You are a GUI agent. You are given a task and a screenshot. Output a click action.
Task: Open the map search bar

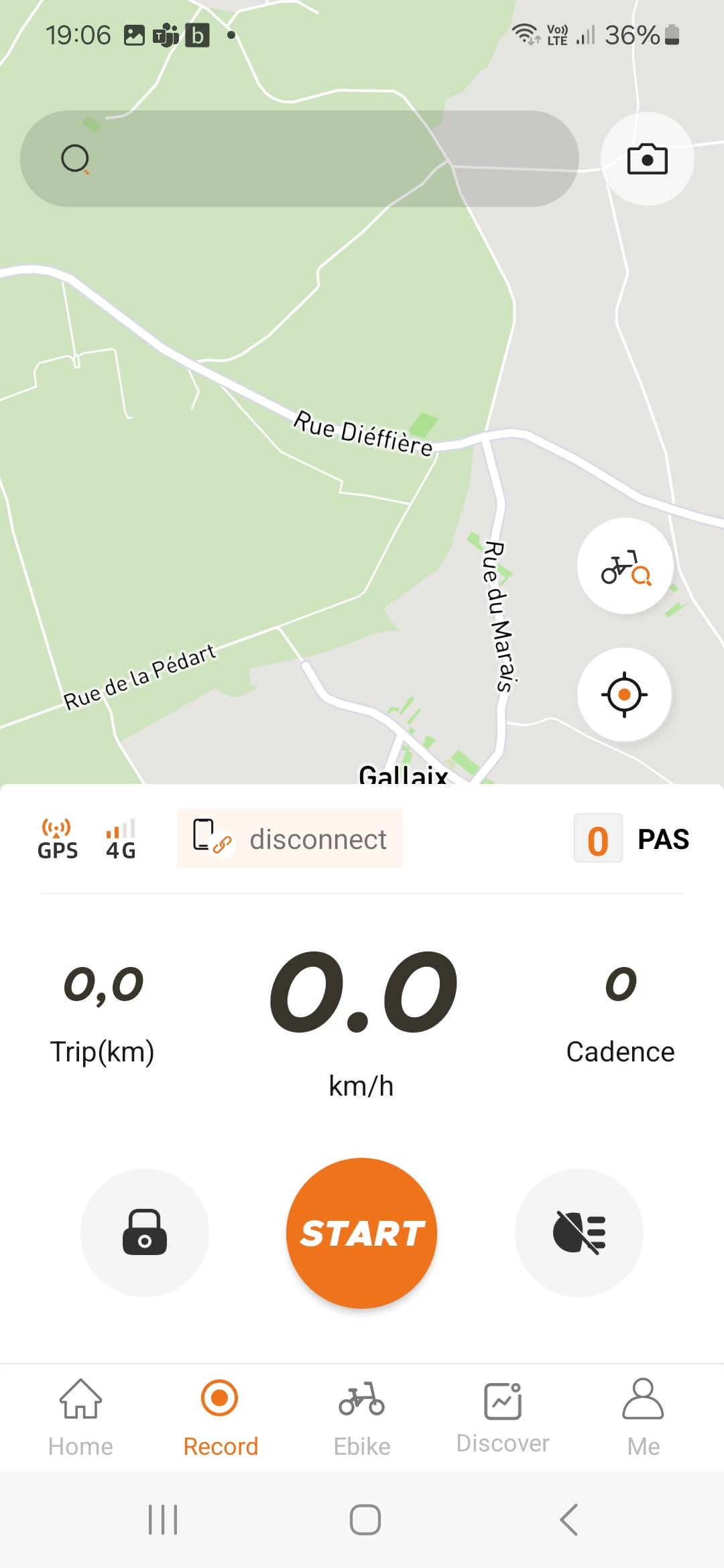[299, 159]
